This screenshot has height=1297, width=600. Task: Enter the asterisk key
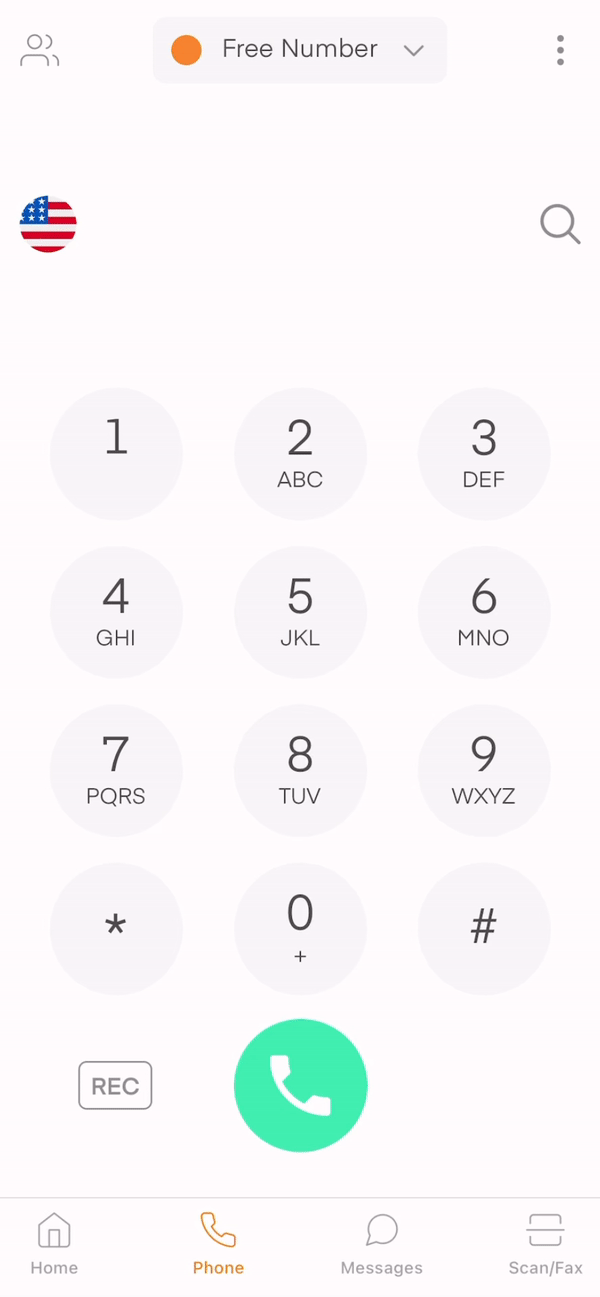pyautogui.click(x=116, y=928)
